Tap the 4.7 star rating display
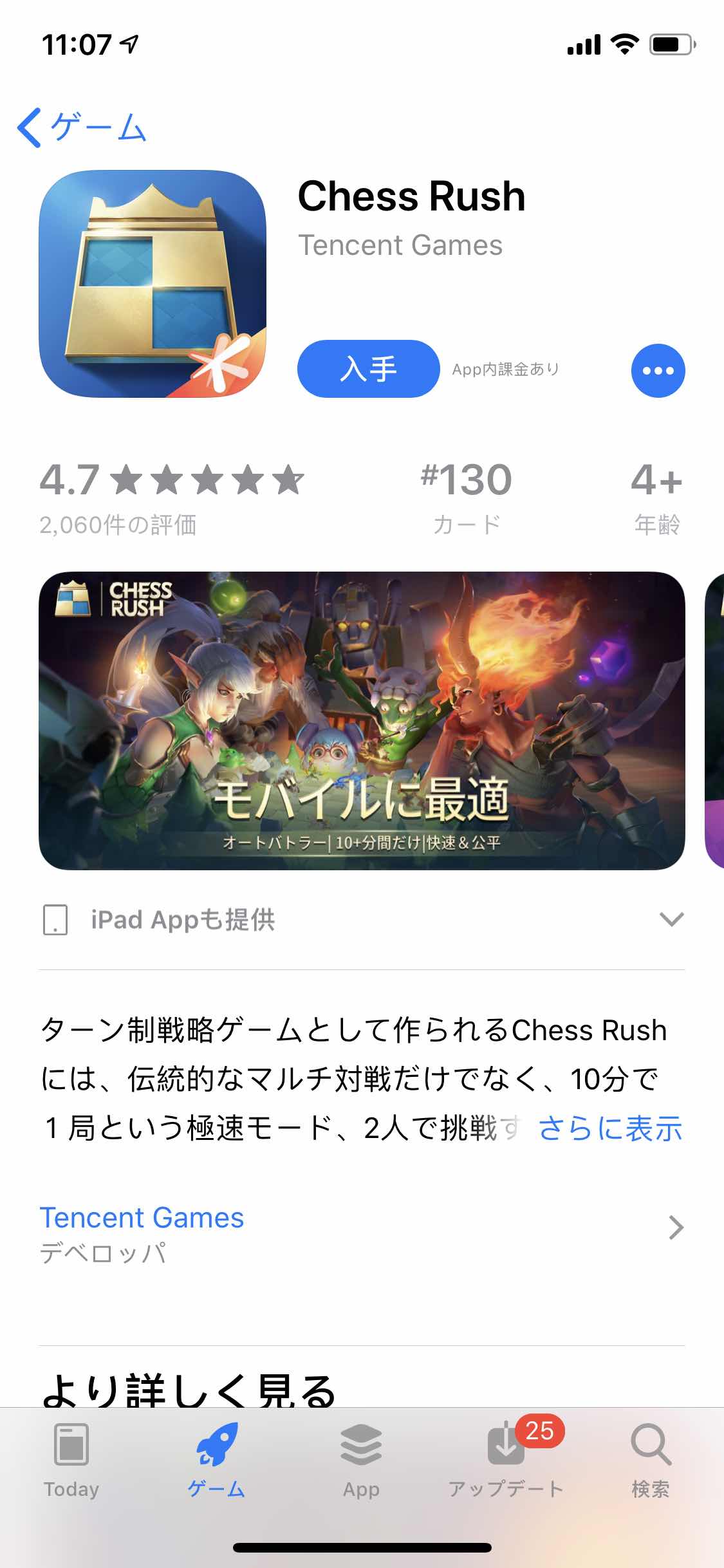Viewport: 724px width, 1568px height. tap(171, 496)
